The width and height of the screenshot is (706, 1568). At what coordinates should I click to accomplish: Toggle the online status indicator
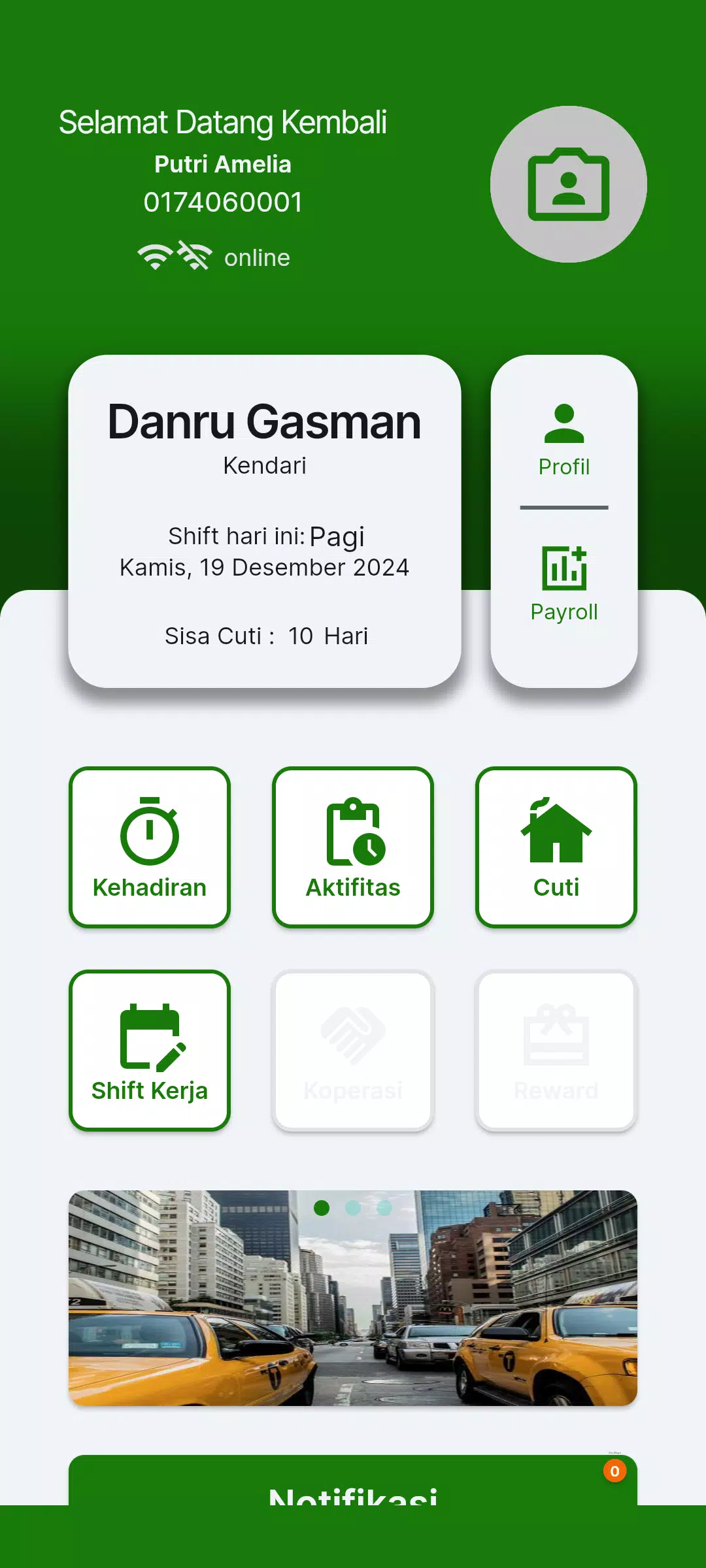(258, 257)
